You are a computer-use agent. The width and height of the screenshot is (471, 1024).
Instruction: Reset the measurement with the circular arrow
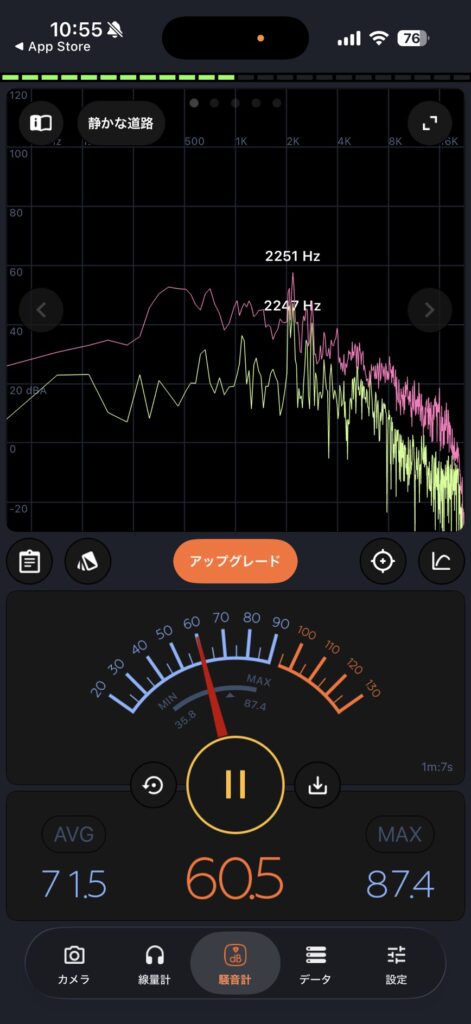154,786
